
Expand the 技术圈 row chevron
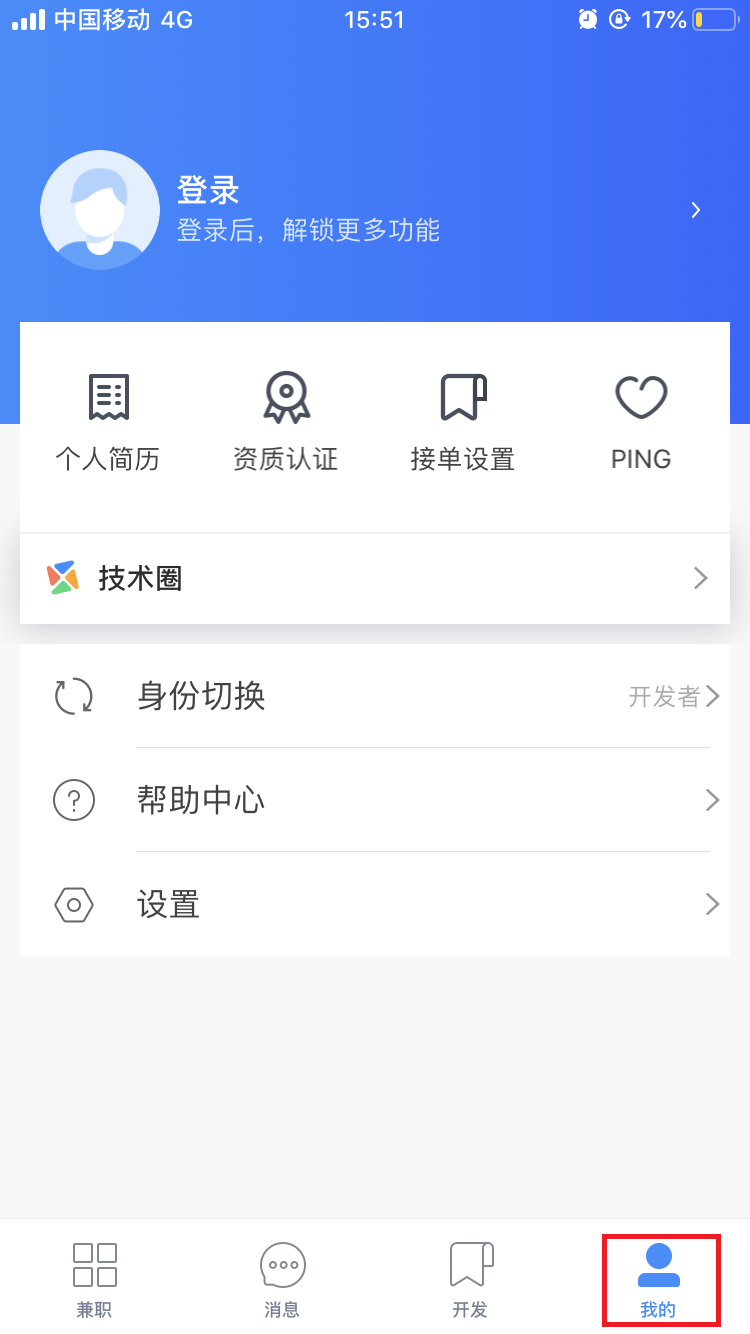[700, 578]
